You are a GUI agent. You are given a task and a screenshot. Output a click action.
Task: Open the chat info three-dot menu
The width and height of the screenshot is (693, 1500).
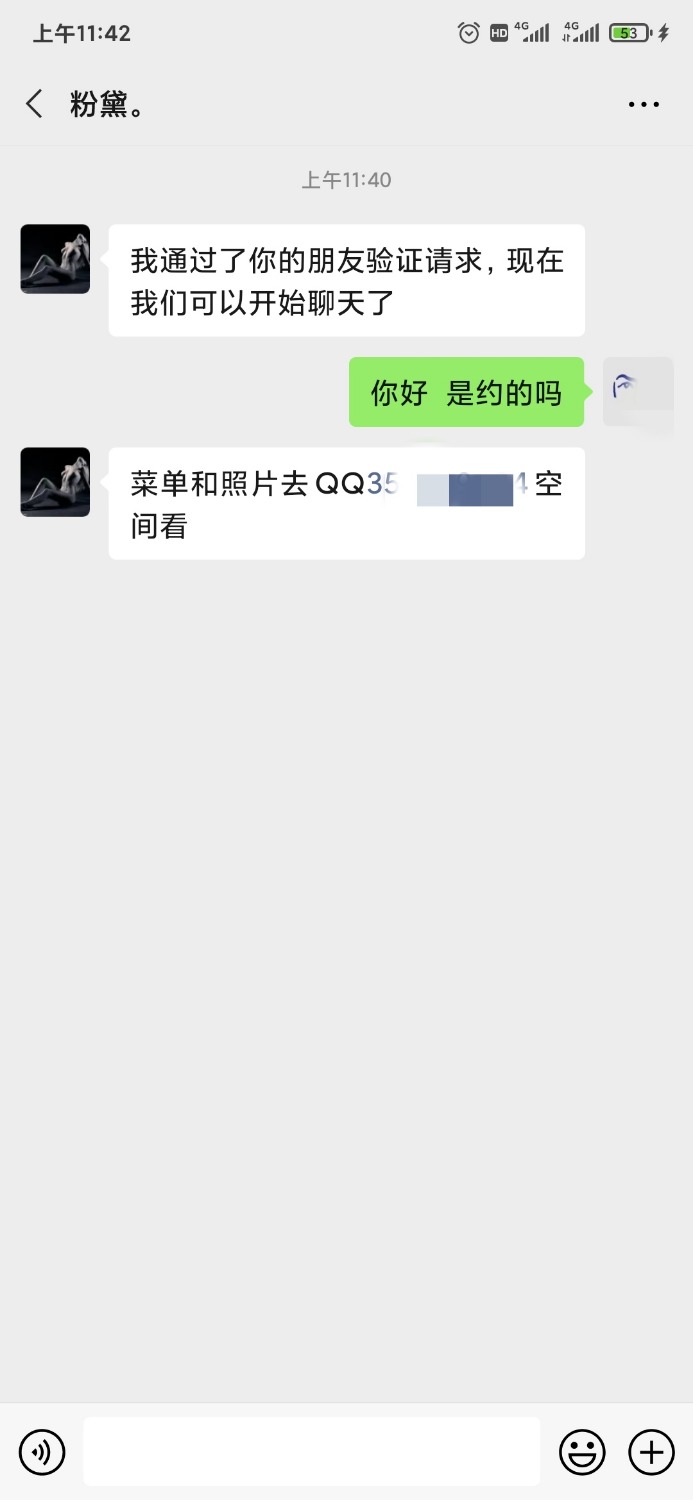pyautogui.click(x=643, y=104)
